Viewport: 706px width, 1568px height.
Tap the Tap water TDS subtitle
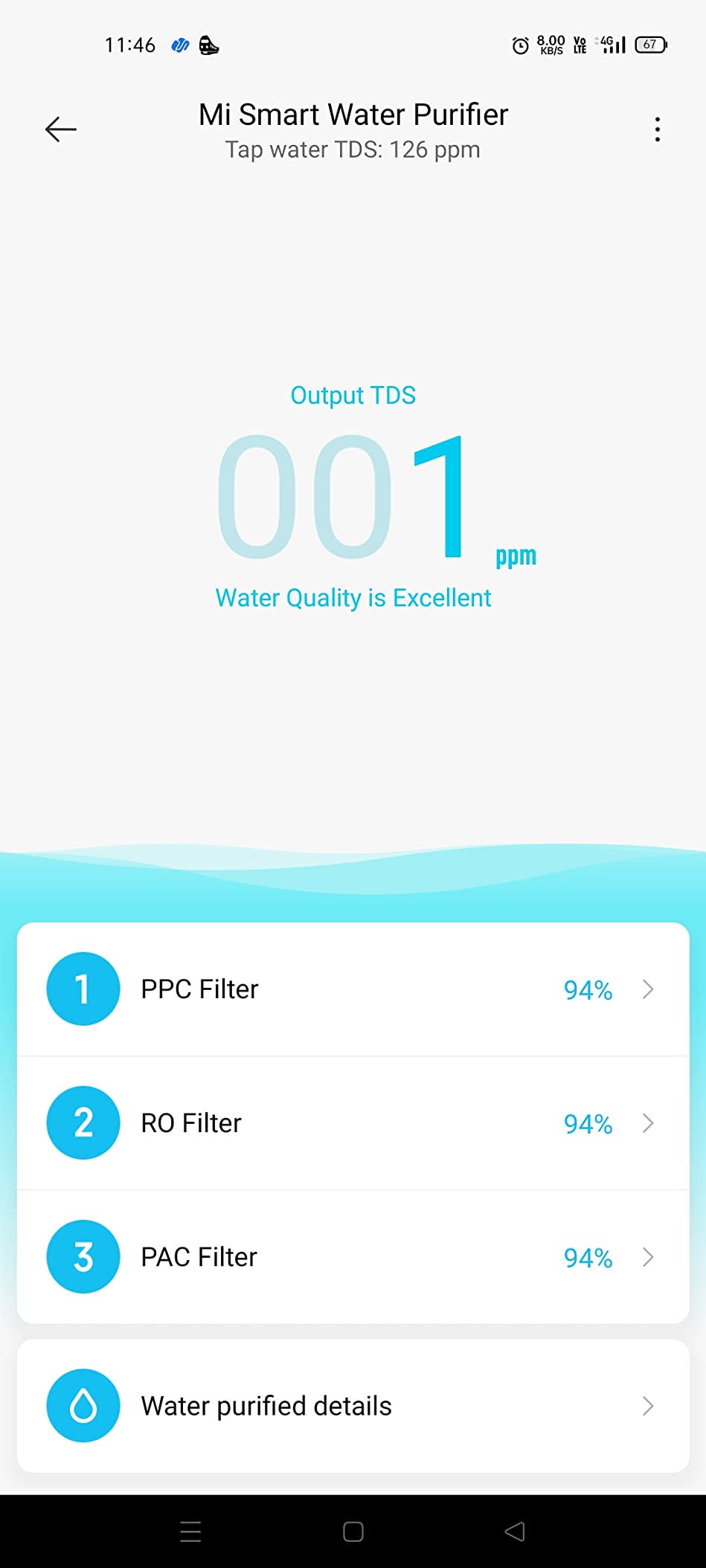[x=353, y=150]
